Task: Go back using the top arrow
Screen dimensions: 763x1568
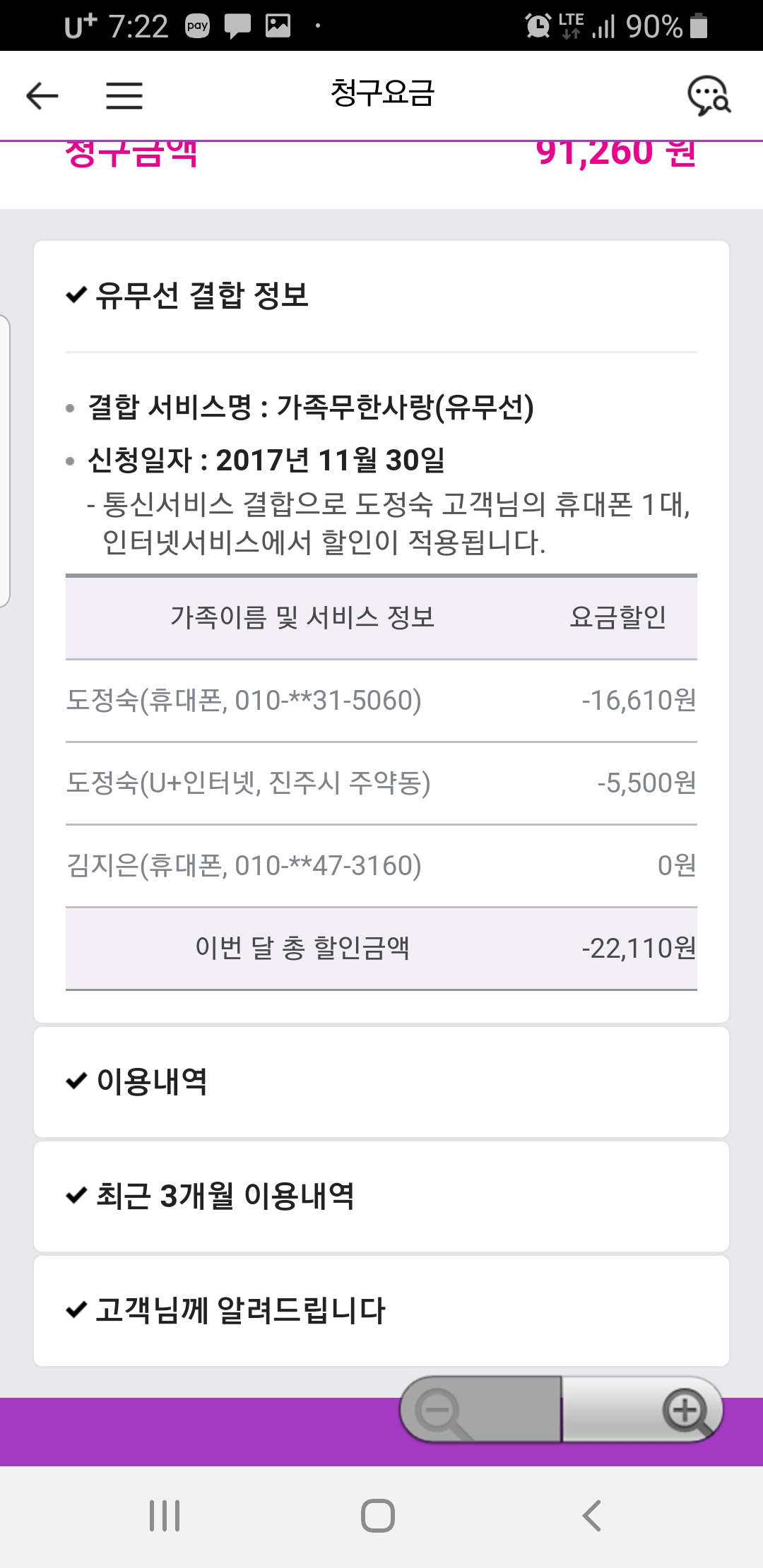Action: click(42, 95)
